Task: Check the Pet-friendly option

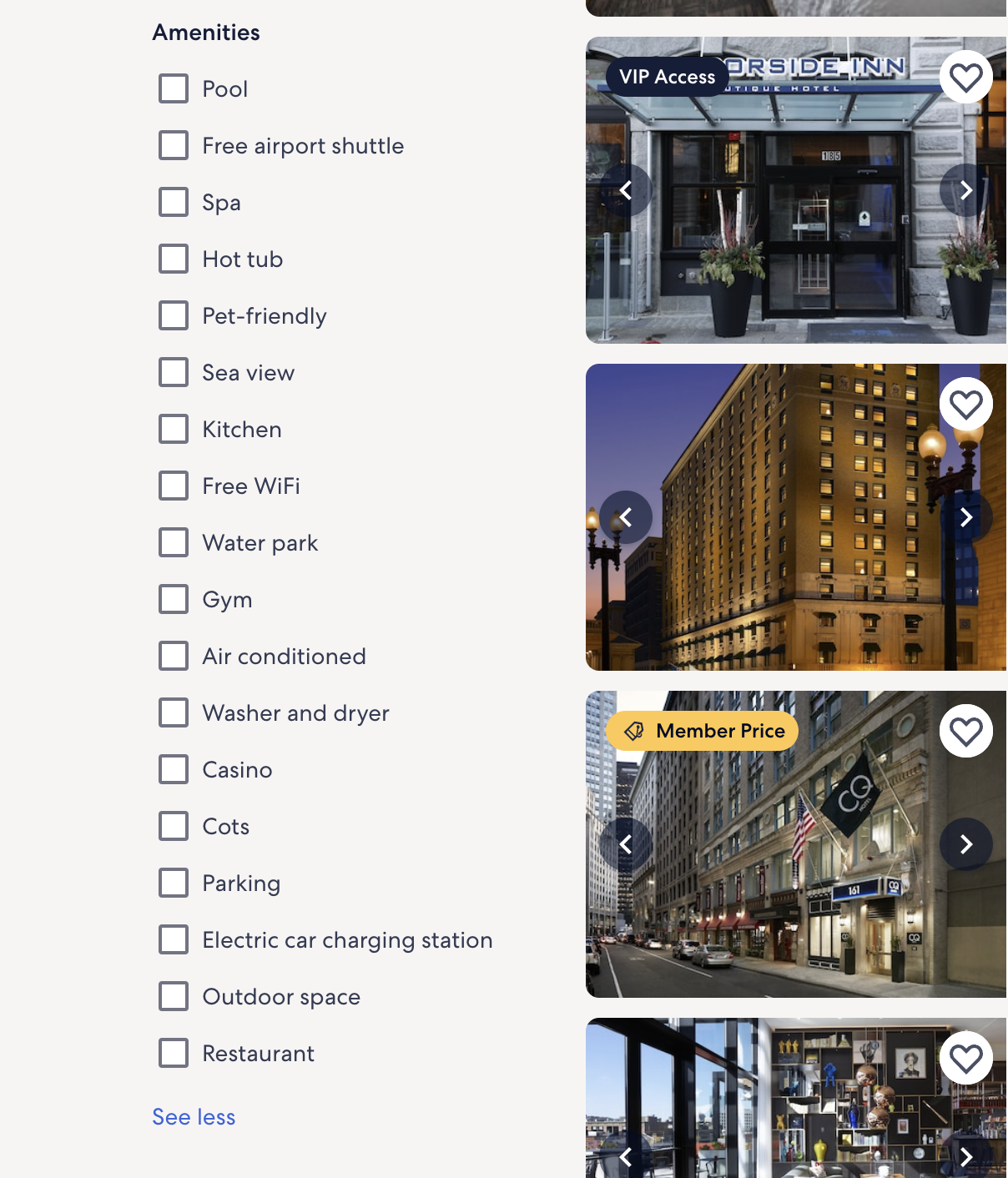Action: click(x=174, y=315)
